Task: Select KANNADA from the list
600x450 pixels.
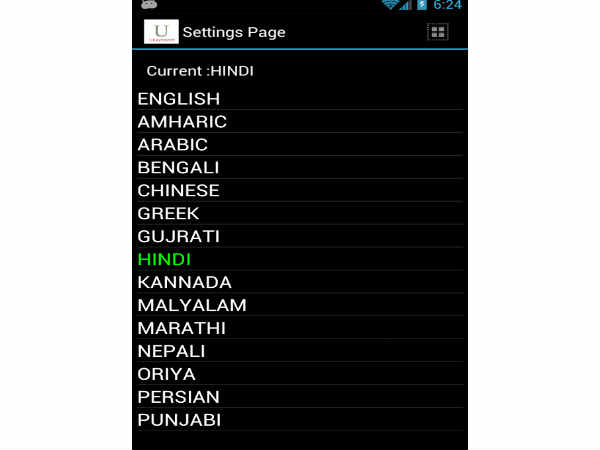Action: tap(185, 283)
